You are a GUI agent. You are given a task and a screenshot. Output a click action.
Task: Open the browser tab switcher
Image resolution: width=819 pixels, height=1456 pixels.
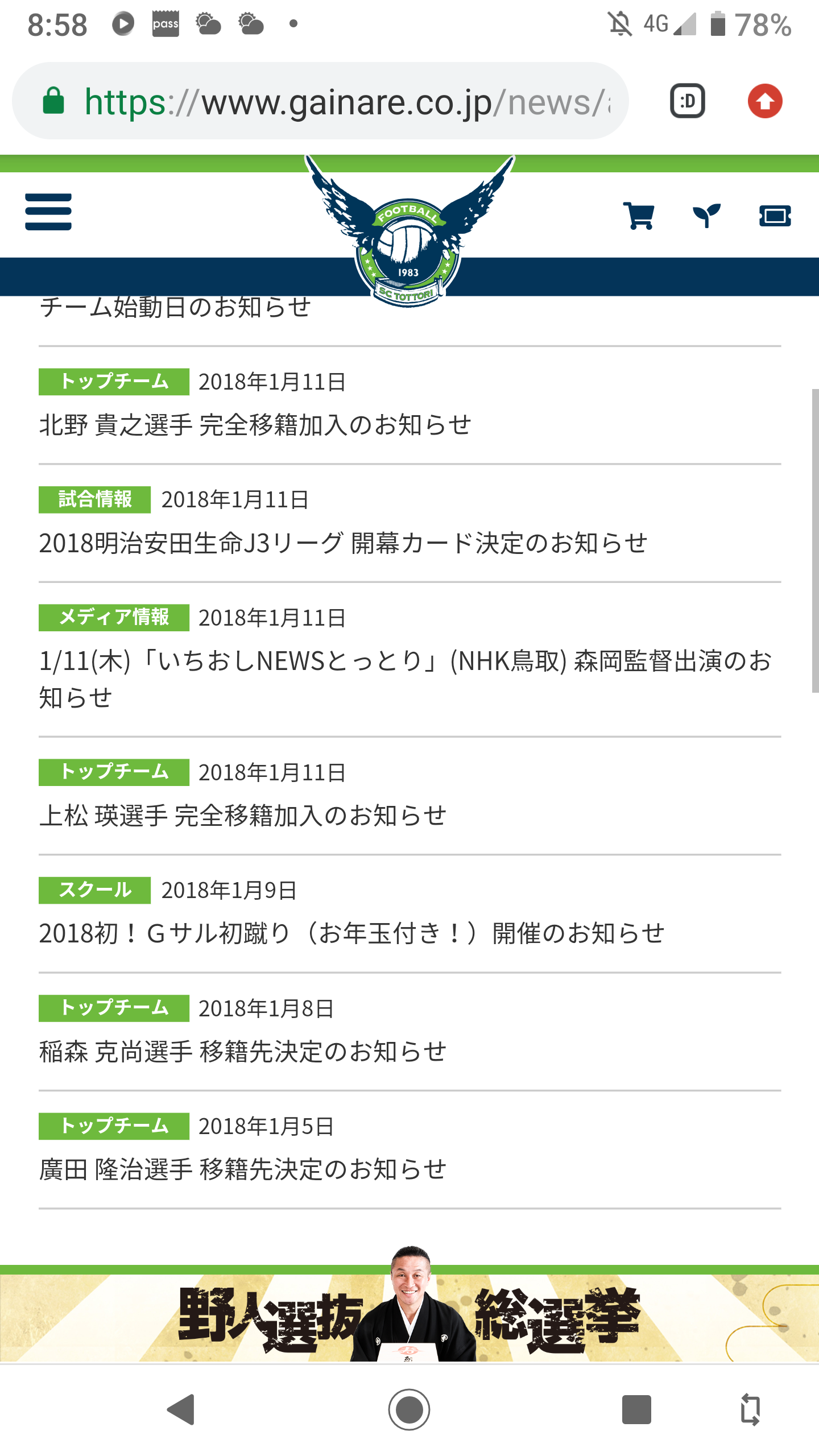[x=687, y=102]
